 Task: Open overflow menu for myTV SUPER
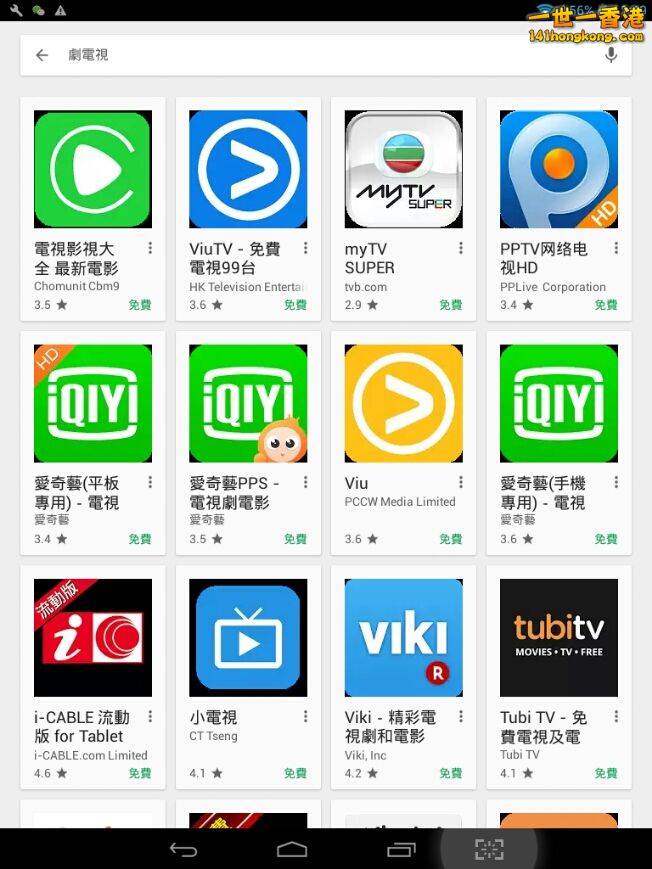click(461, 249)
